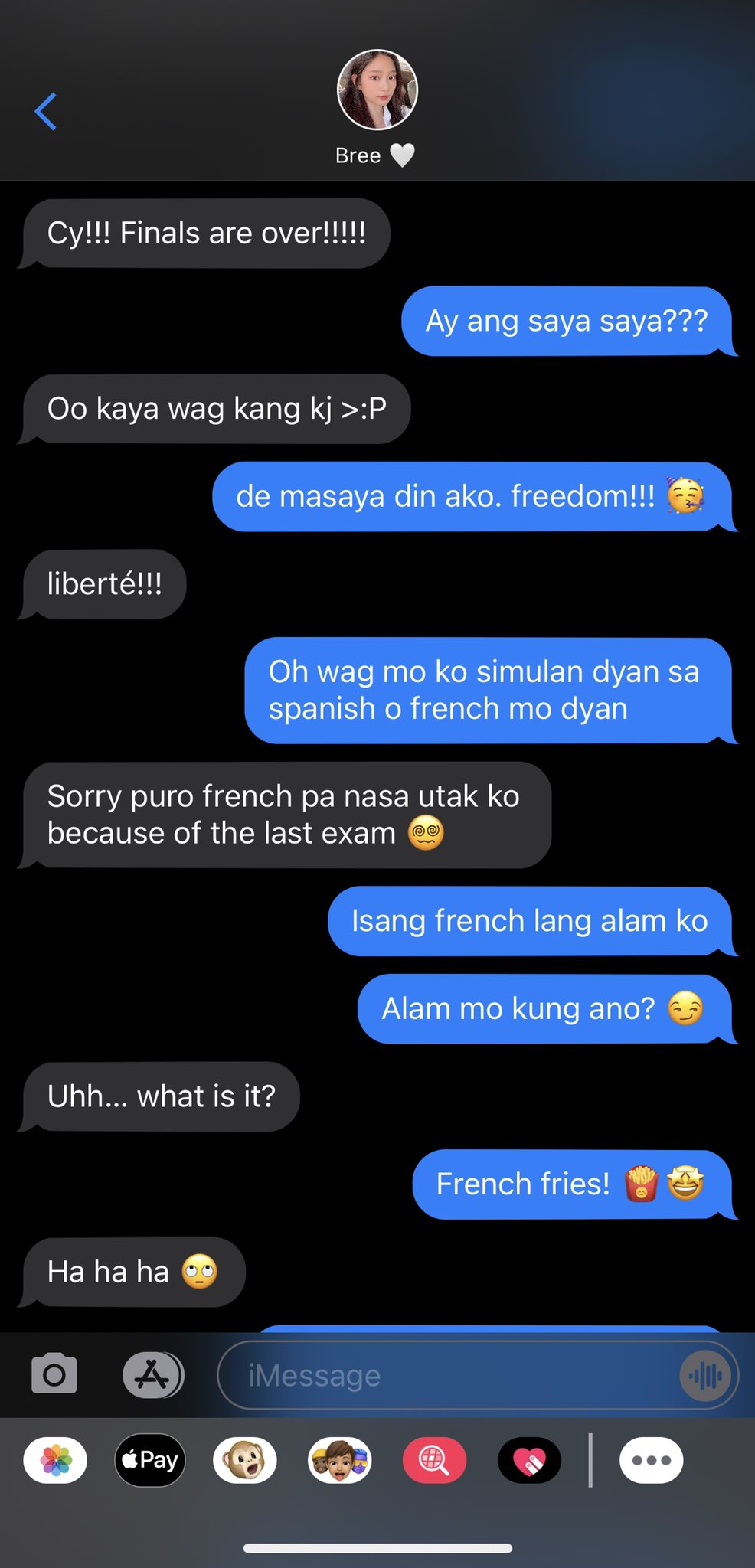Open Apple Pay in the app drawer
The width and height of the screenshot is (755, 1568).
[150, 1460]
